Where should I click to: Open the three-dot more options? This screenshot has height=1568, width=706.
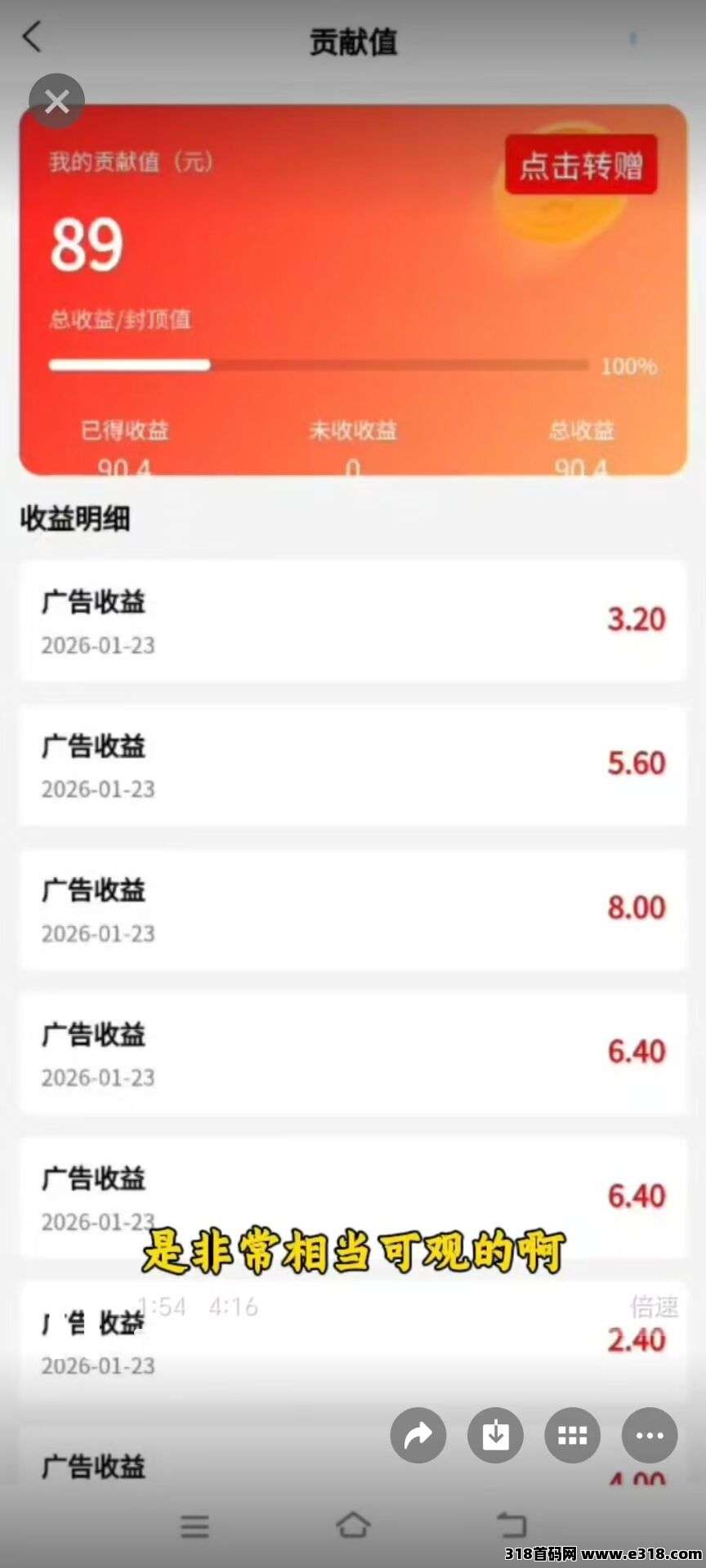650,1435
